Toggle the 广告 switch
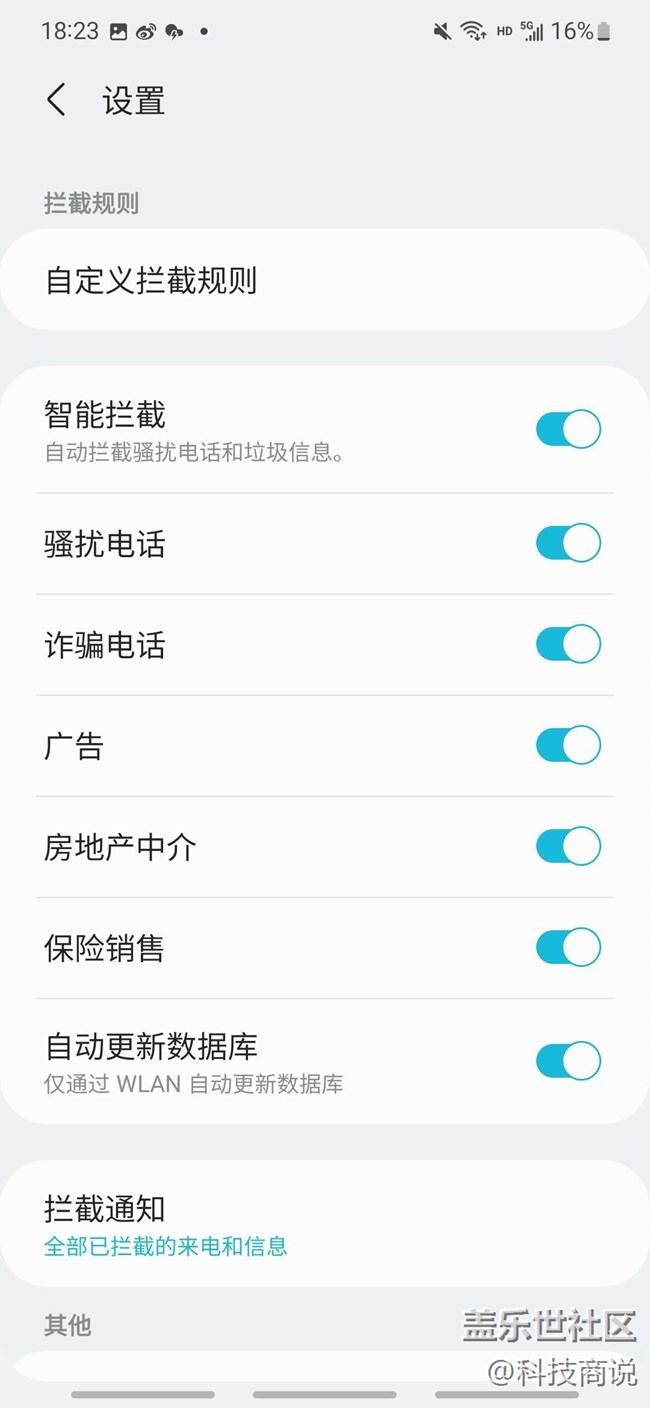This screenshot has width=650, height=1408. tap(568, 746)
